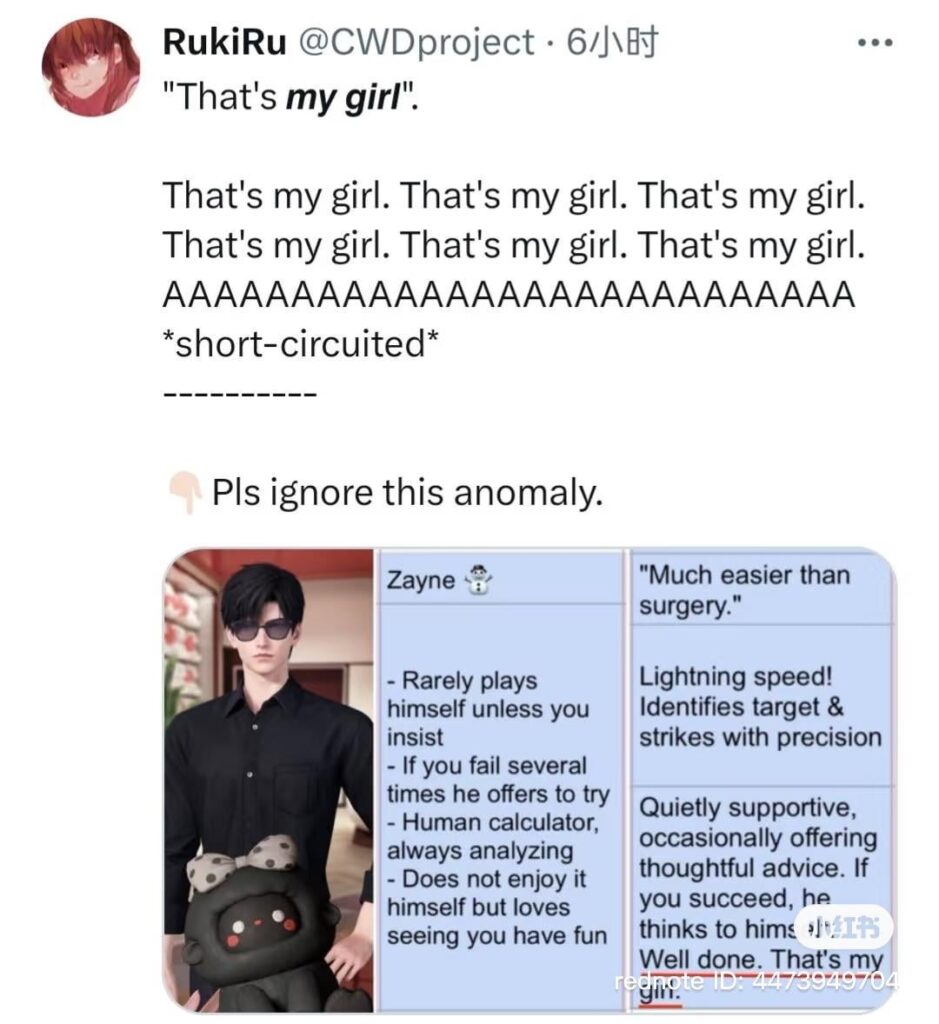
Task: Open RukiRu's profile picture
Action: [90, 68]
